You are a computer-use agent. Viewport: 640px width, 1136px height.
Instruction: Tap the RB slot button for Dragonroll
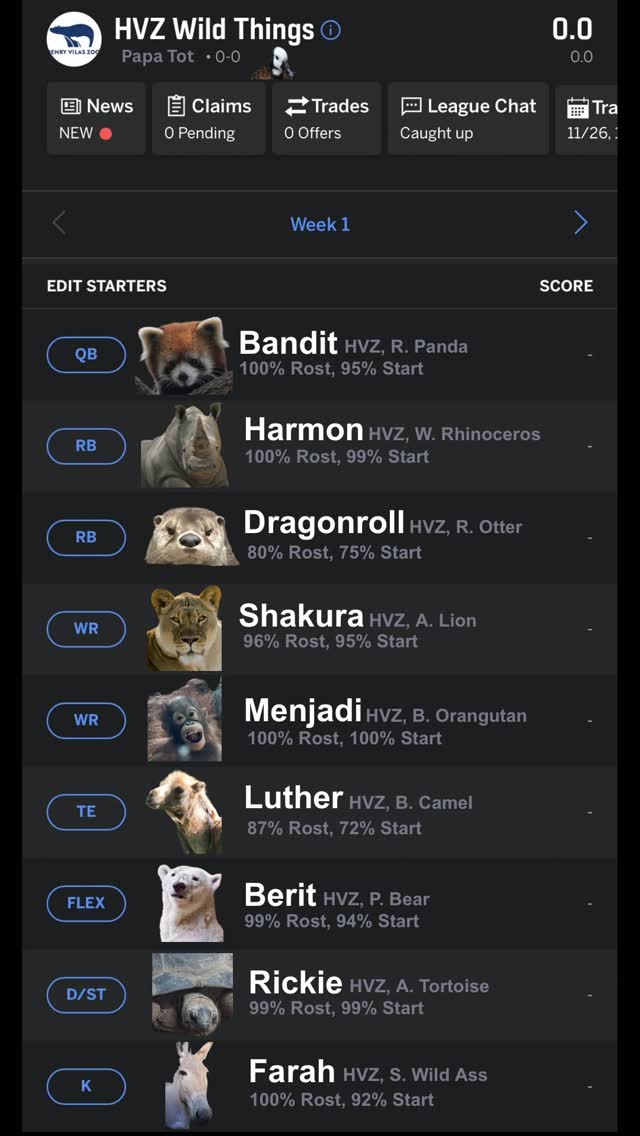86,537
